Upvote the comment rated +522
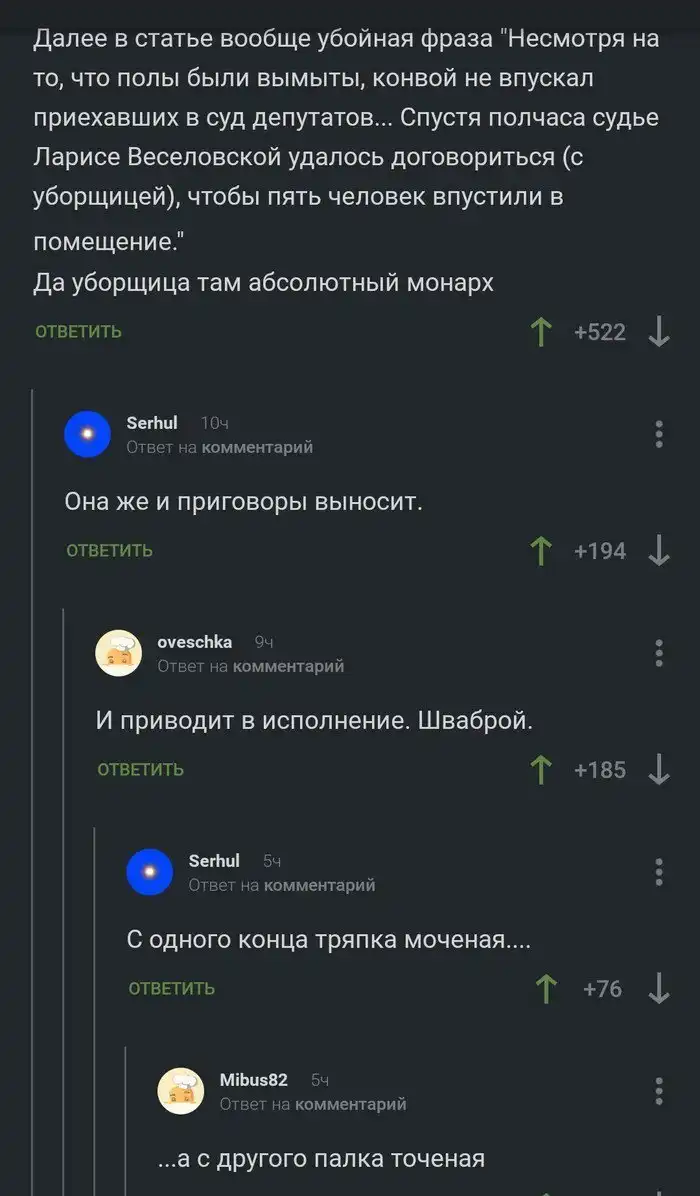This screenshot has width=700, height=1196. click(x=540, y=332)
